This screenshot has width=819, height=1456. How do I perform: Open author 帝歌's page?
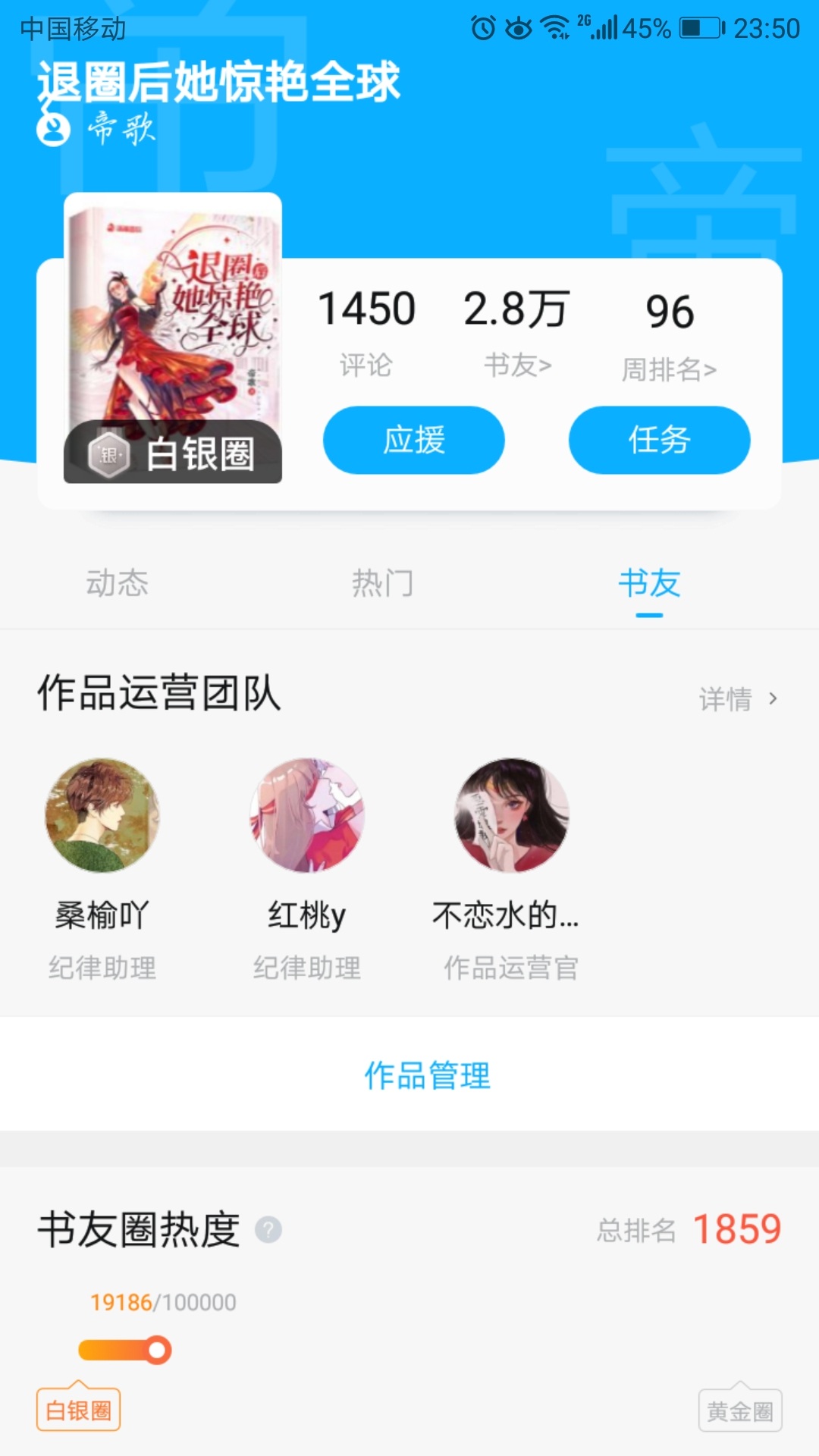coord(99,129)
